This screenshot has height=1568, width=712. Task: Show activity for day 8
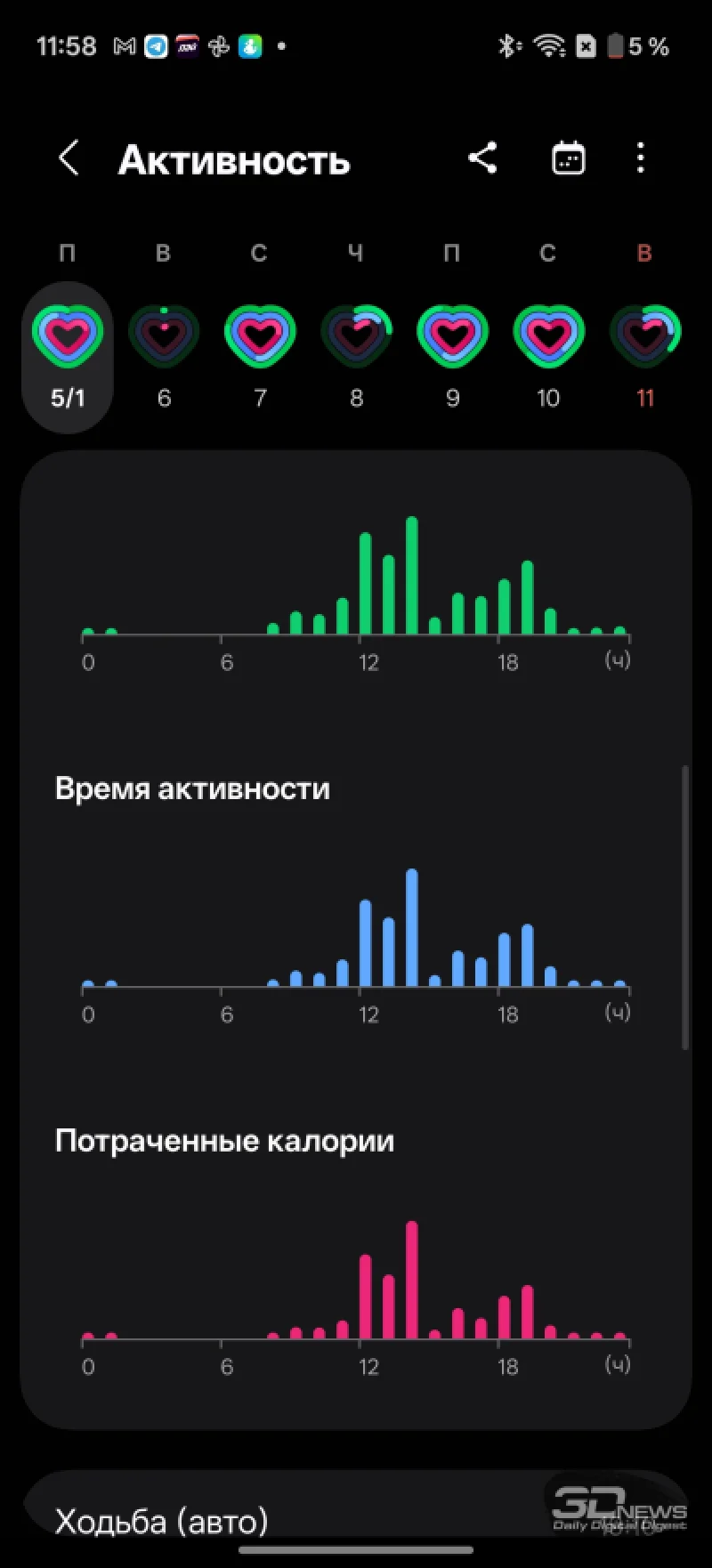(356, 356)
